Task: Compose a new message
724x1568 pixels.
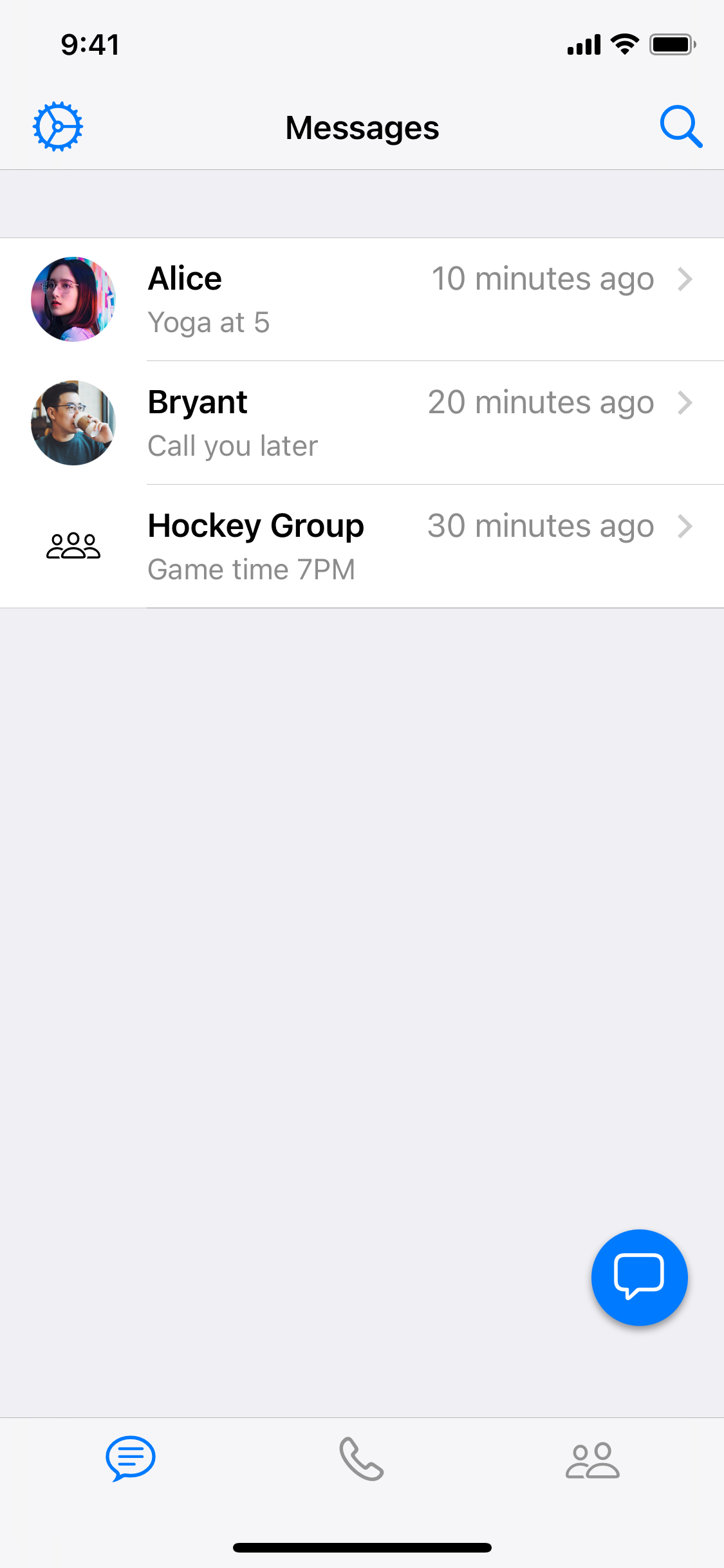Action: point(639,1278)
